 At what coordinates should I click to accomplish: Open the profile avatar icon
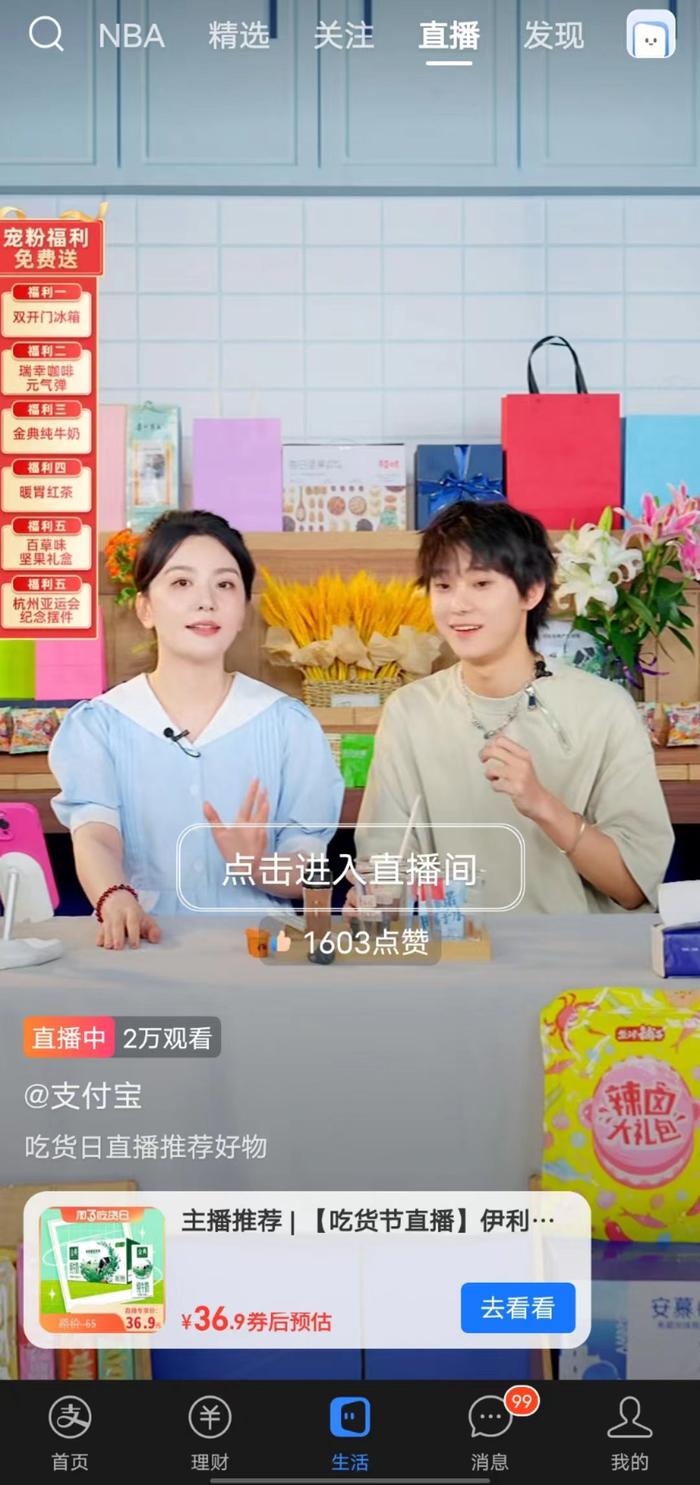(651, 35)
